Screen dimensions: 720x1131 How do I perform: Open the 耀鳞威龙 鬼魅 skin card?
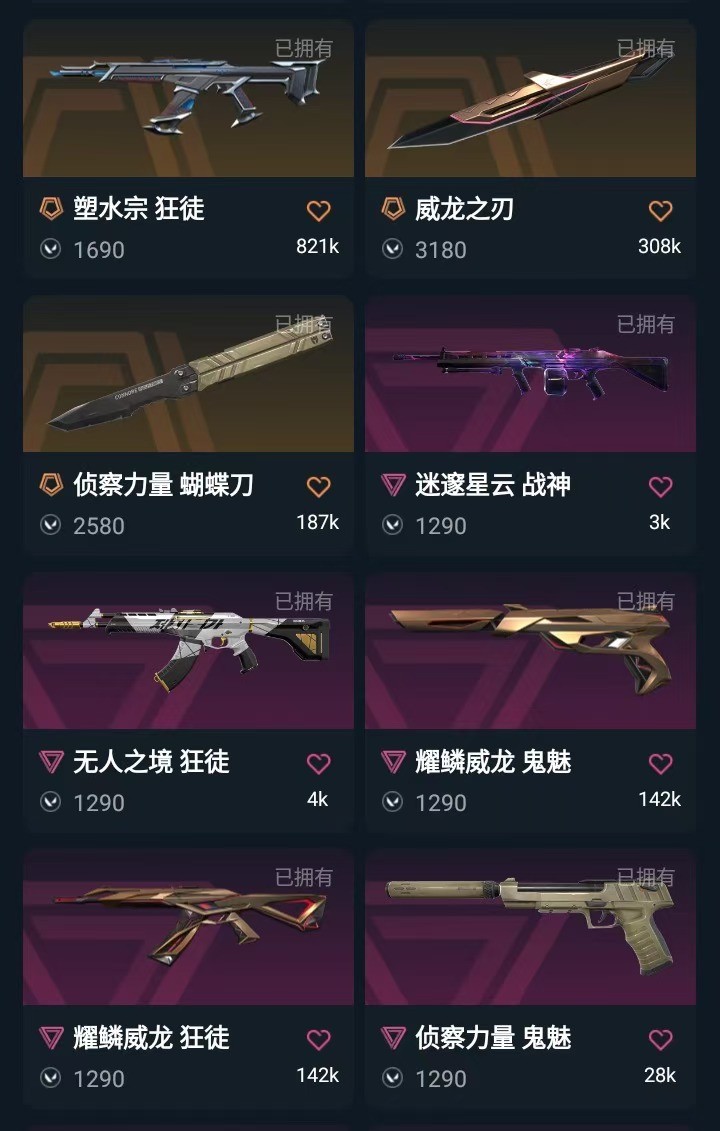pyautogui.click(x=530, y=652)
